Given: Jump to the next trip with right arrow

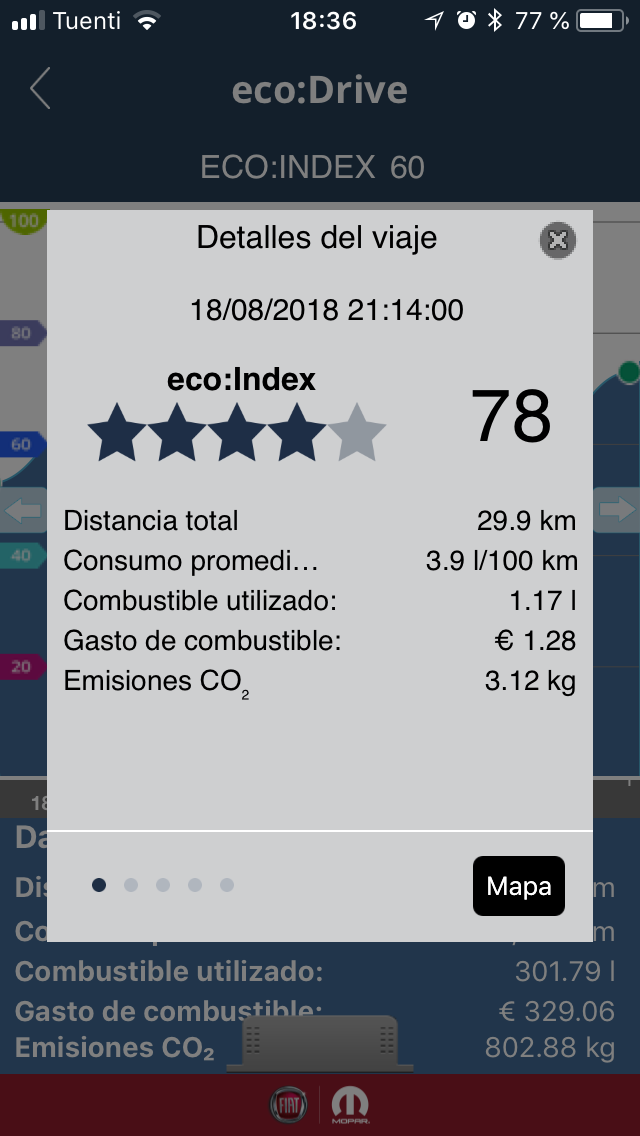Looking at the screenshot, I should point(616,511).
